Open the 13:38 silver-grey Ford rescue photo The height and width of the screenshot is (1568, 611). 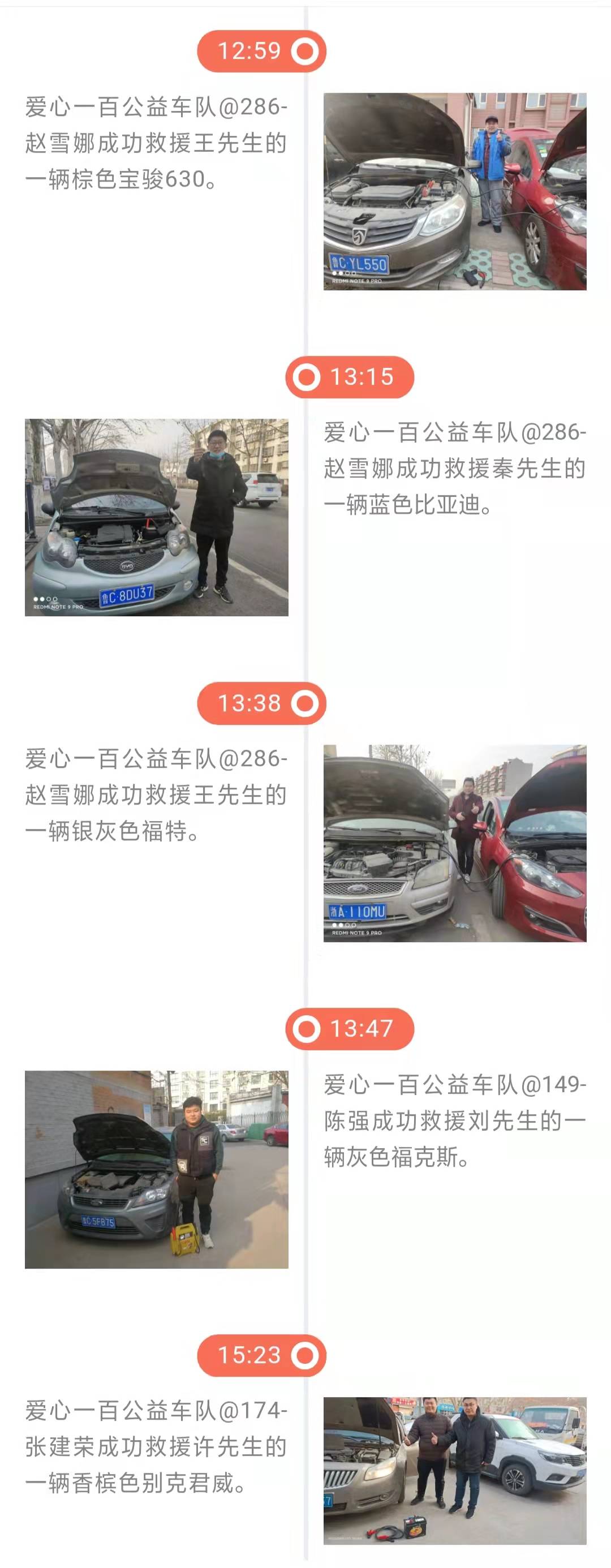tap(455, 843)
